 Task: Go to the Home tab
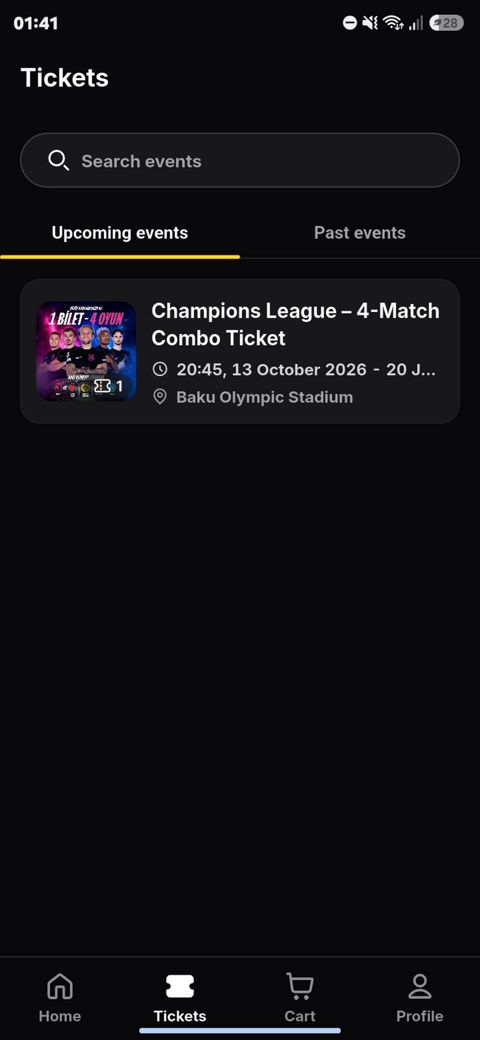(x=60, y=998)
